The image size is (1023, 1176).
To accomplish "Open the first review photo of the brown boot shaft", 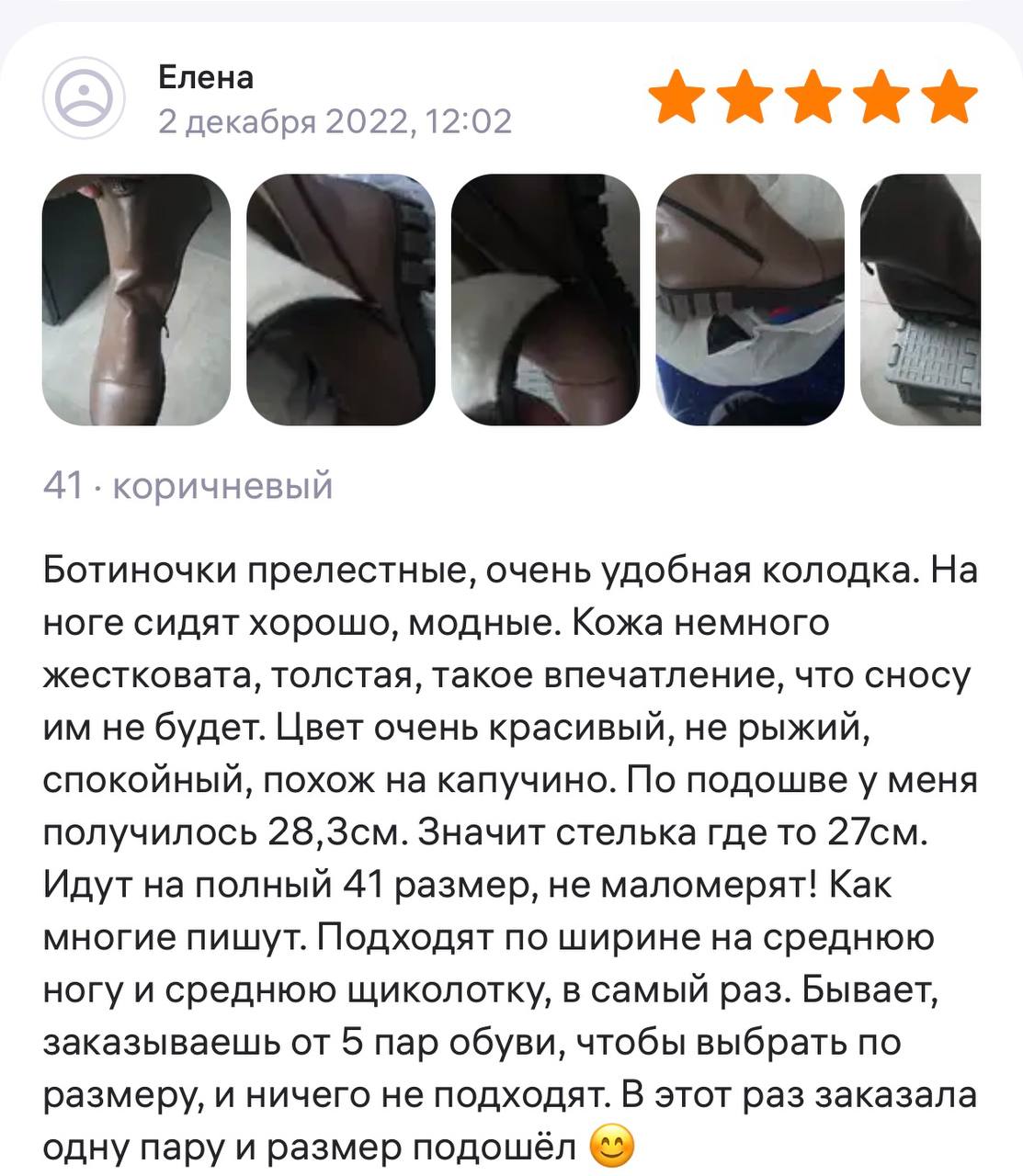I will pyautogui.click(x=136, y=300).
